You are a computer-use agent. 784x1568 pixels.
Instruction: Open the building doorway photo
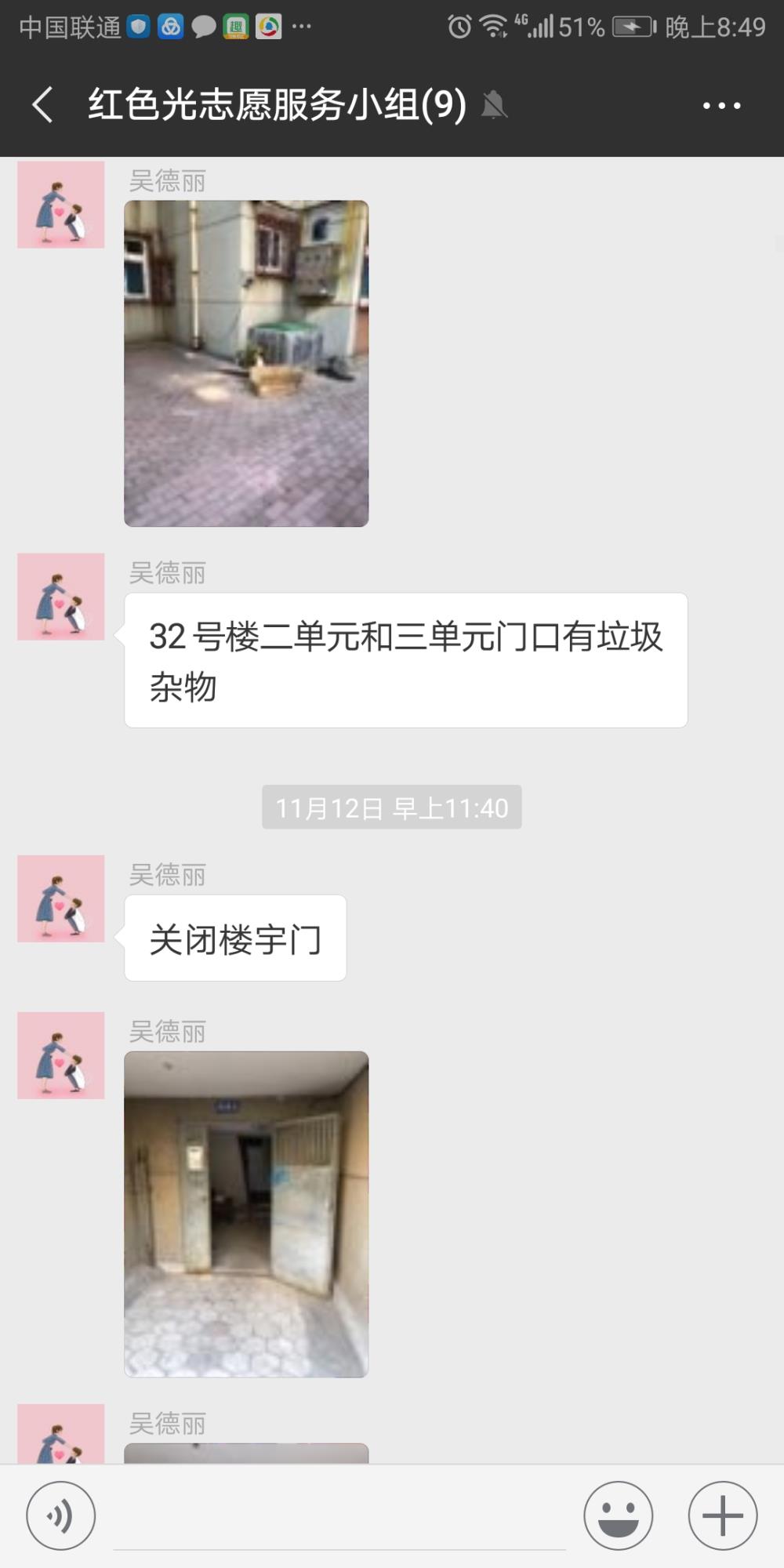(x=246, y=1214)
